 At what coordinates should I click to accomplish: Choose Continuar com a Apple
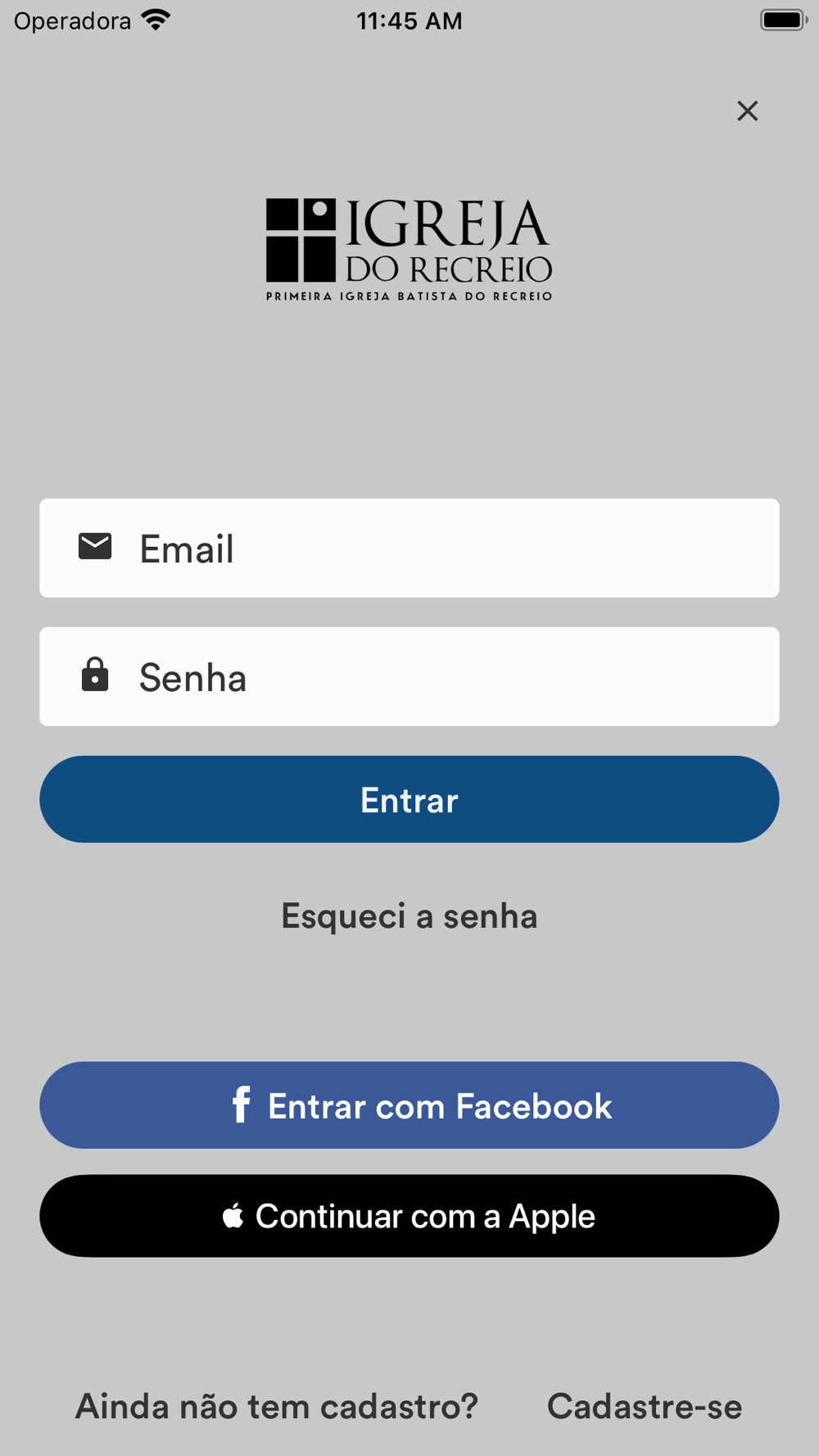[x=409, y=1216]
